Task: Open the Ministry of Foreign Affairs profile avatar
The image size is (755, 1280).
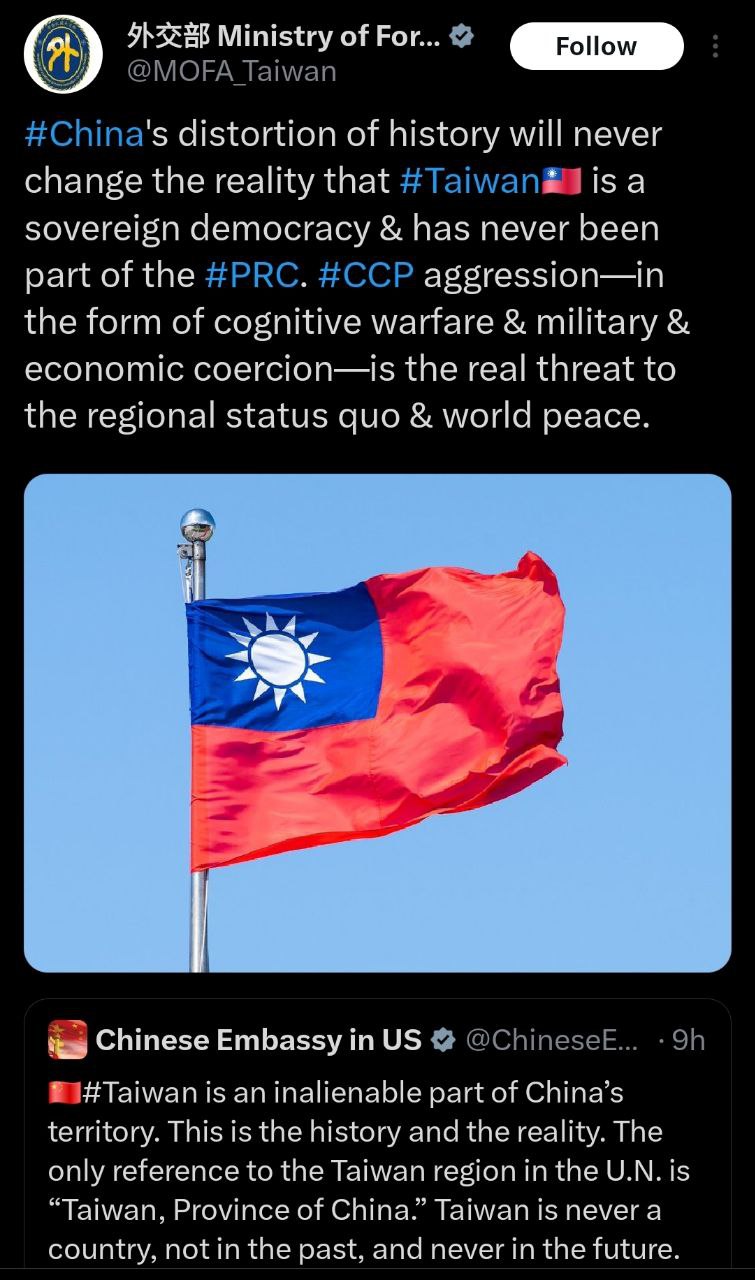Action: [62, 54]
